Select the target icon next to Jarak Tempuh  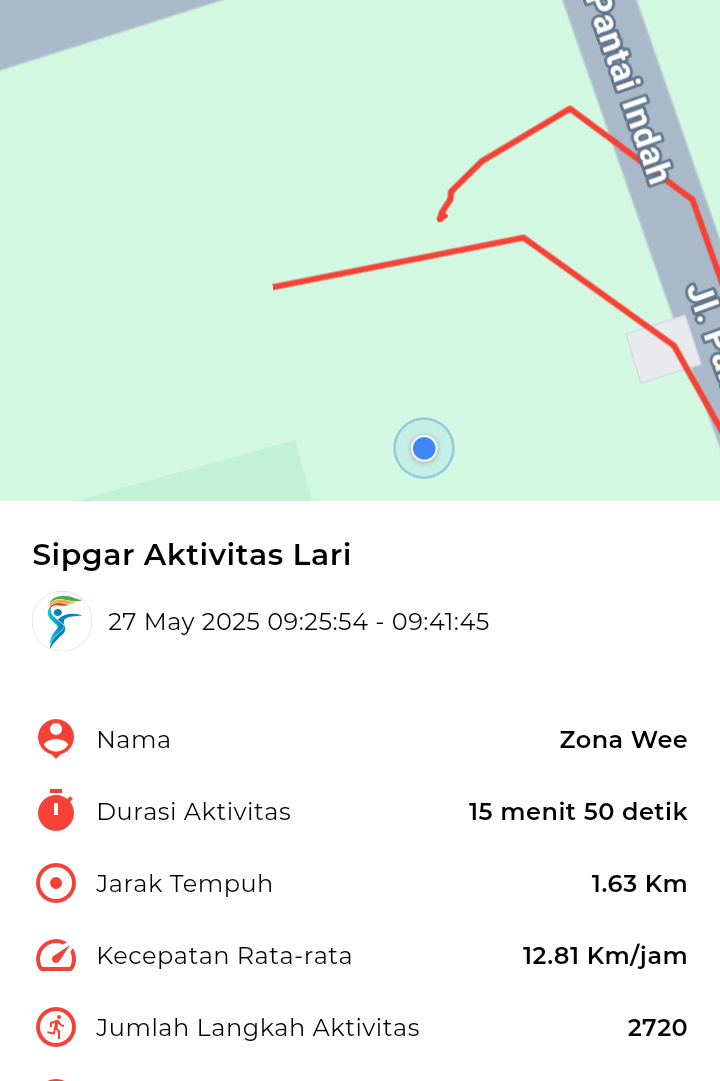tap(55, 883)
